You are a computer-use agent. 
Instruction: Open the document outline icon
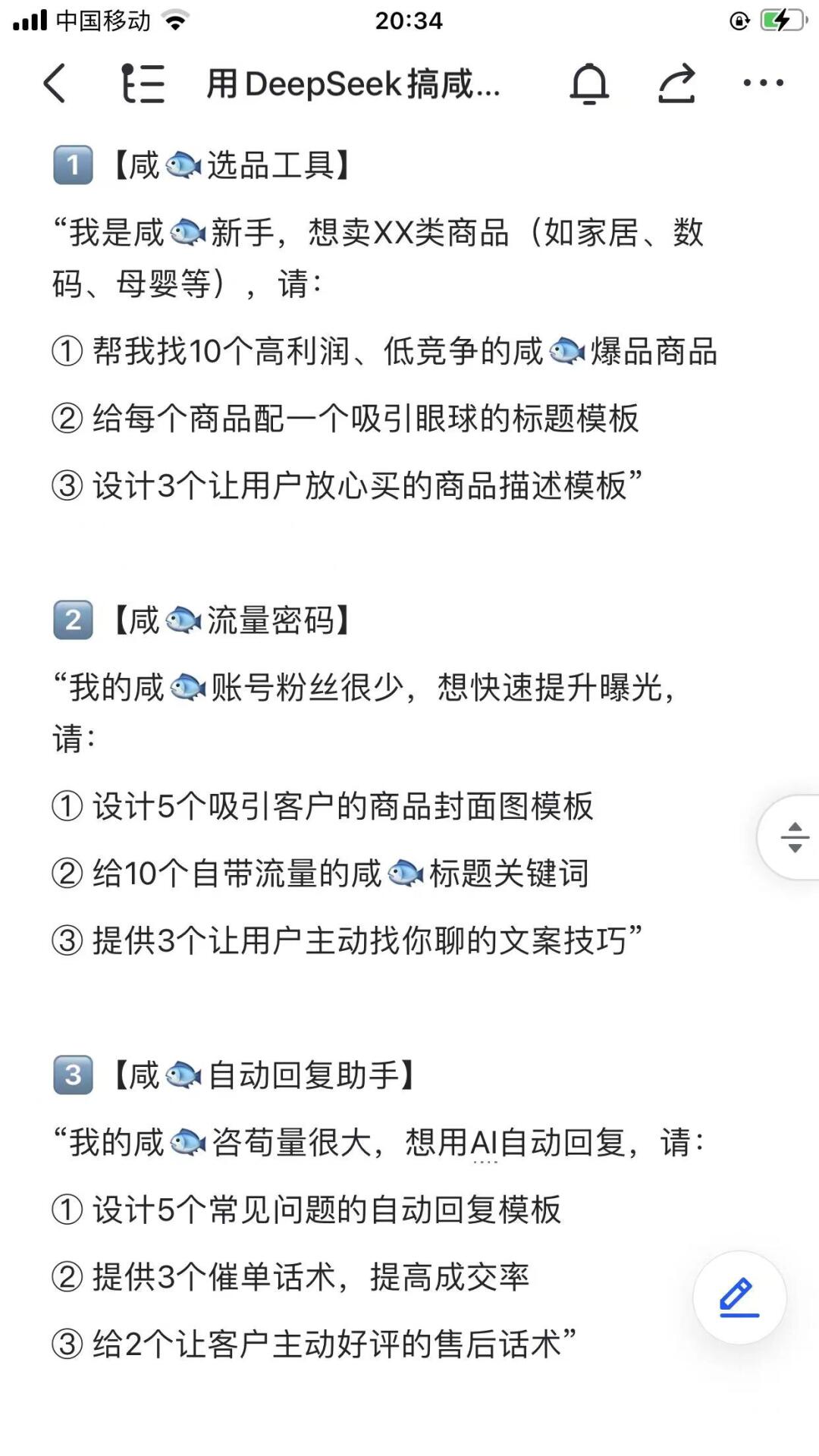pyautogui.click(x=143, y=83)
